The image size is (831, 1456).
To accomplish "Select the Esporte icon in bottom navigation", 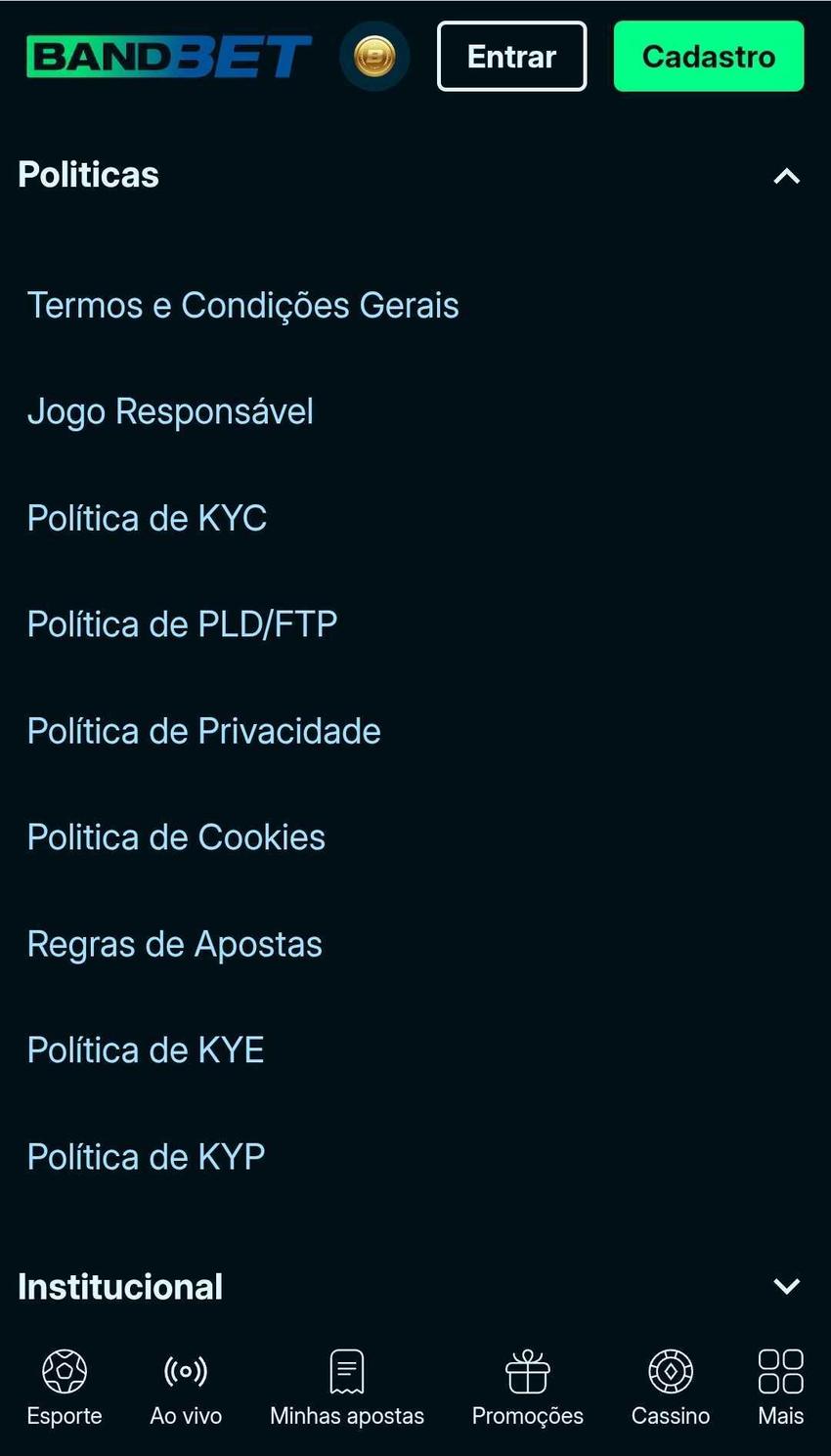I will pyautogui.click(x=65, y=1371).
